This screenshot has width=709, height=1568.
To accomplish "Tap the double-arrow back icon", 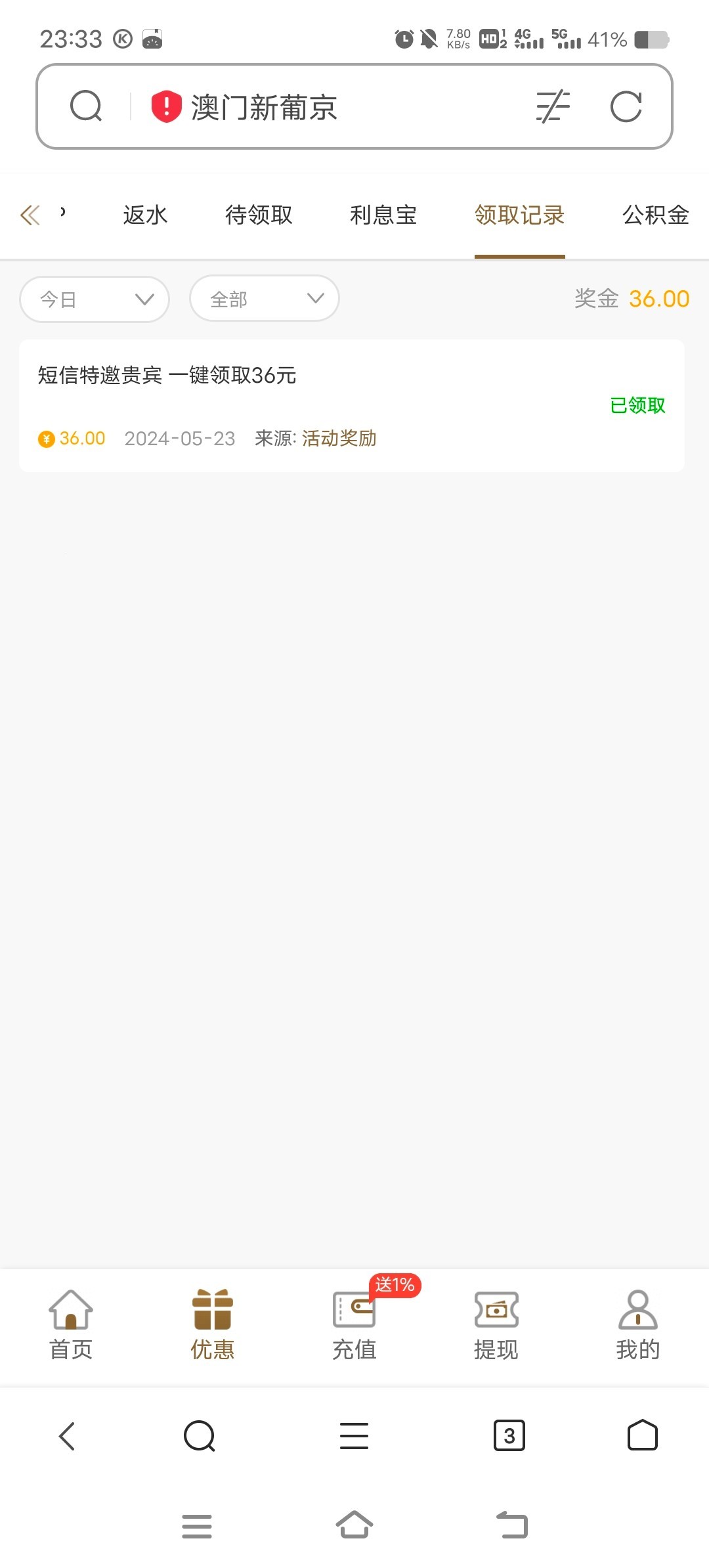I will (x=30, y=215).
